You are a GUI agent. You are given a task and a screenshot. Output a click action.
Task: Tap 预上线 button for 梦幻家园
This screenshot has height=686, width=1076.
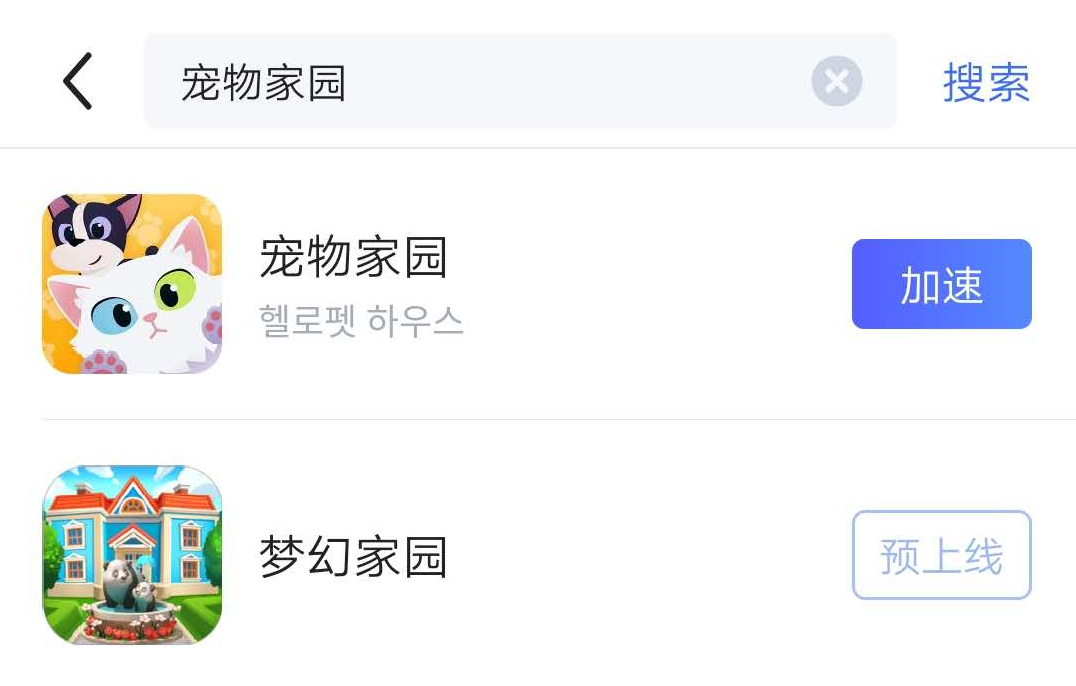pos(941,556)
